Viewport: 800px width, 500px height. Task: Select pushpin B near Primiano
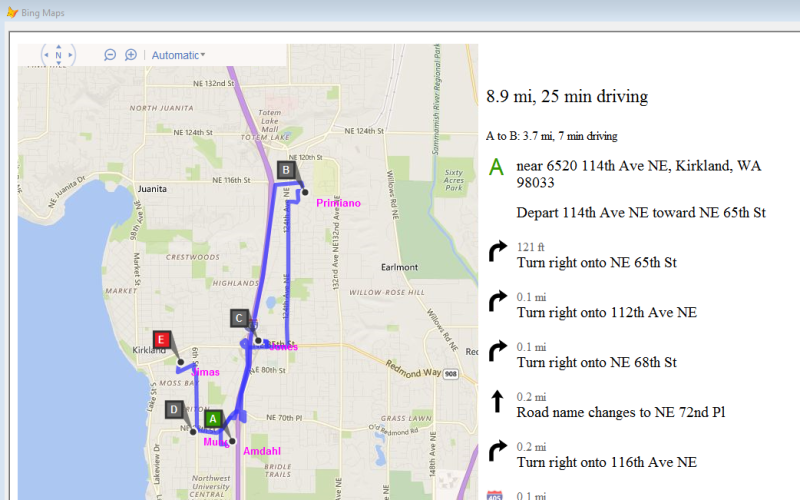(286, 171)
